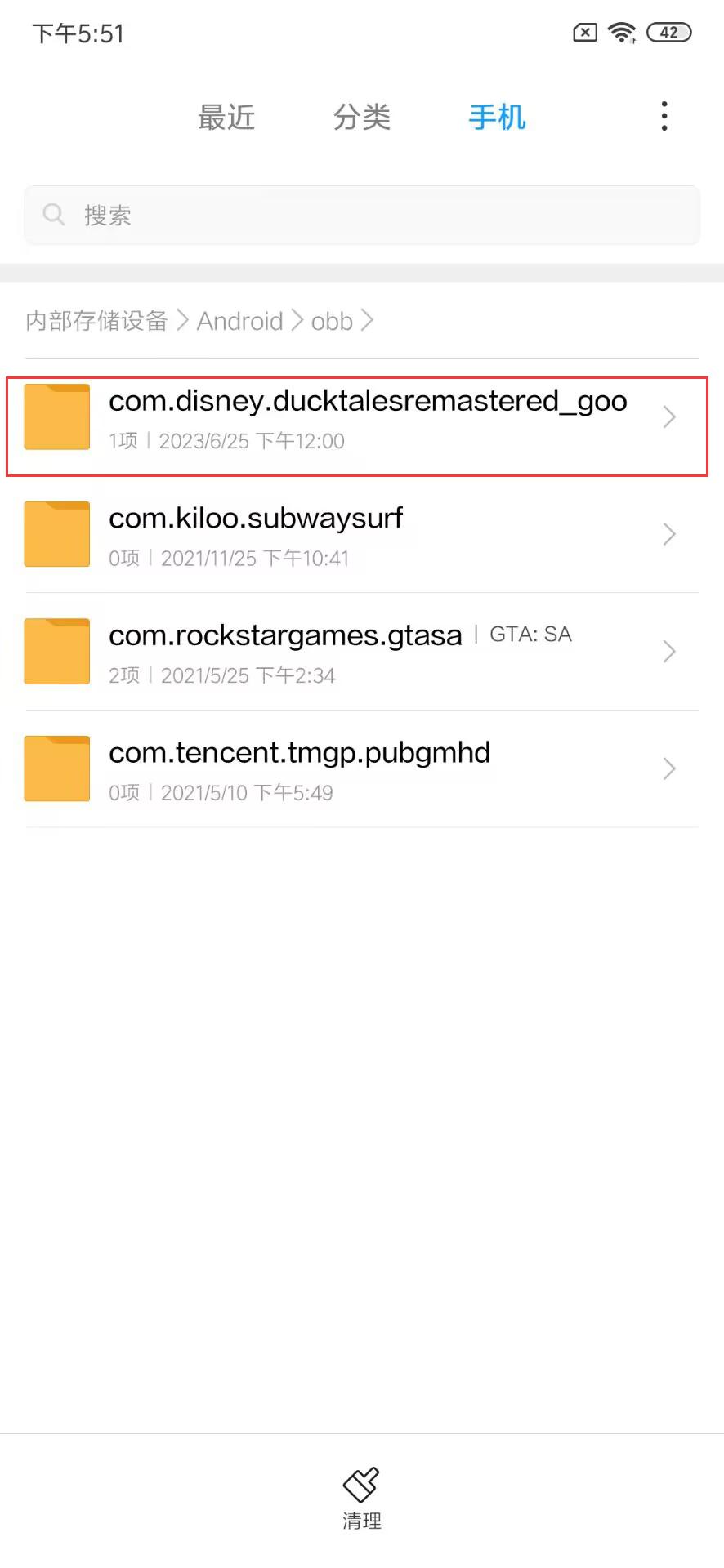Tap the 清理 cleanup button

pyautogui.click(x=361, y=1498)
